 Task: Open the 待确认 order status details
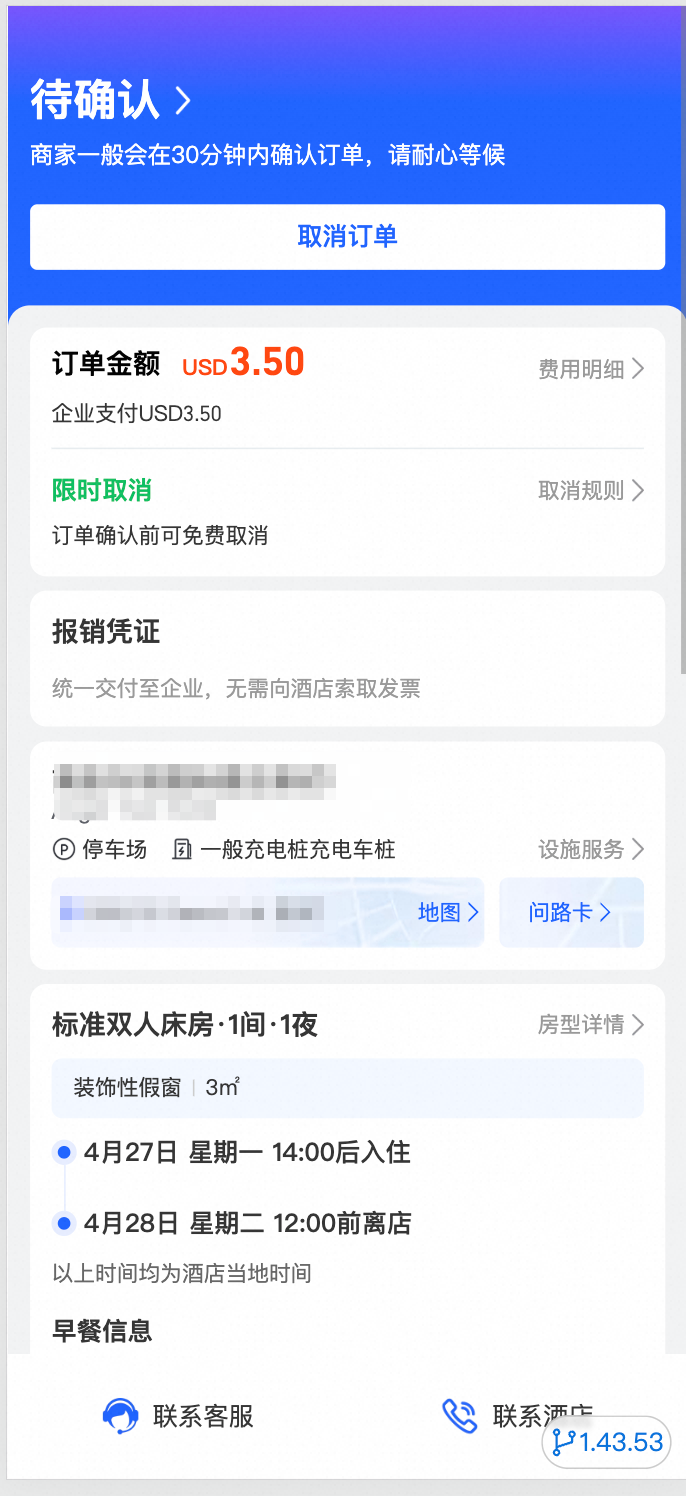[x=110, y=99]
